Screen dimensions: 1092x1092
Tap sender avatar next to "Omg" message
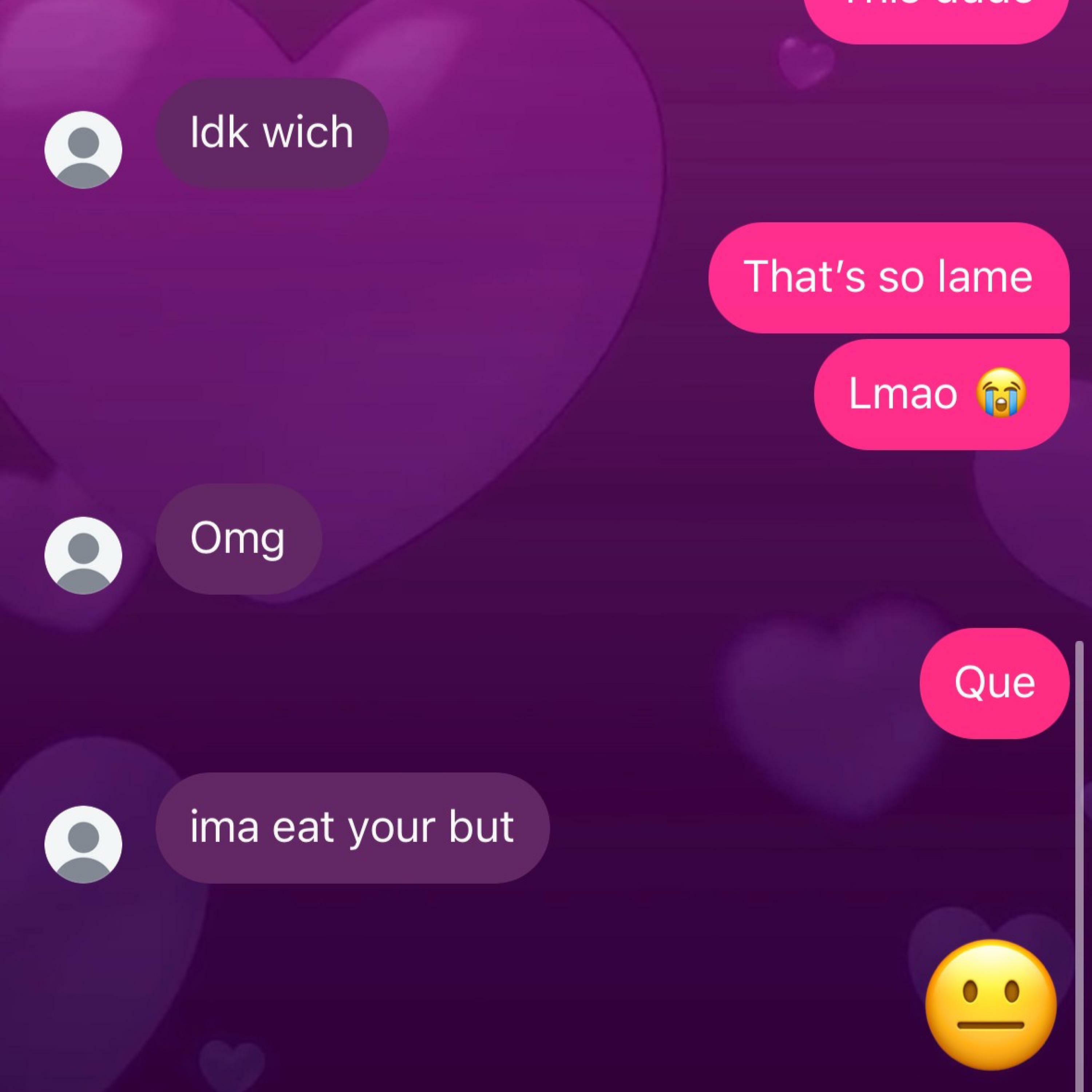pos(83,555)
